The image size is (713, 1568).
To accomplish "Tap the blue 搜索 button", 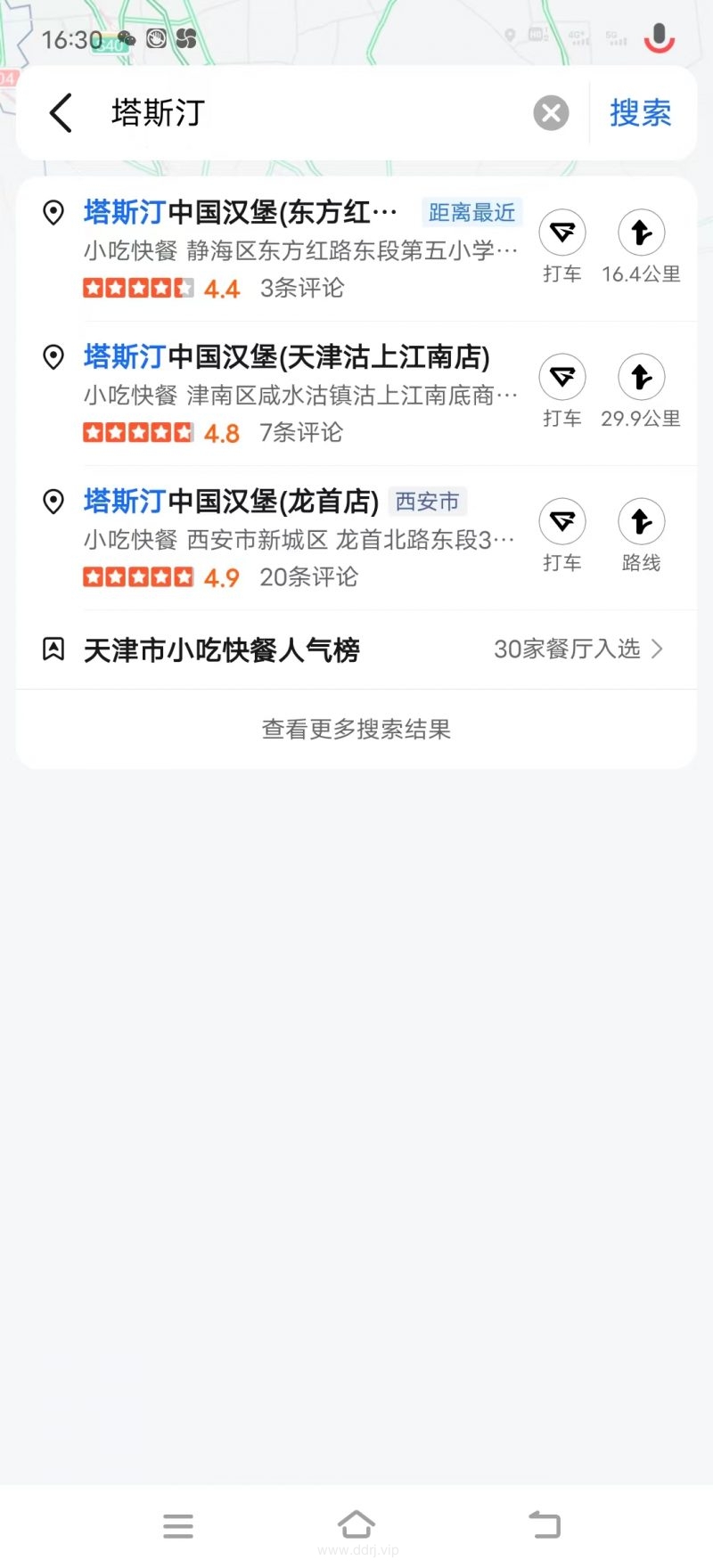I will pyautogui.click(x=640, y=113).
